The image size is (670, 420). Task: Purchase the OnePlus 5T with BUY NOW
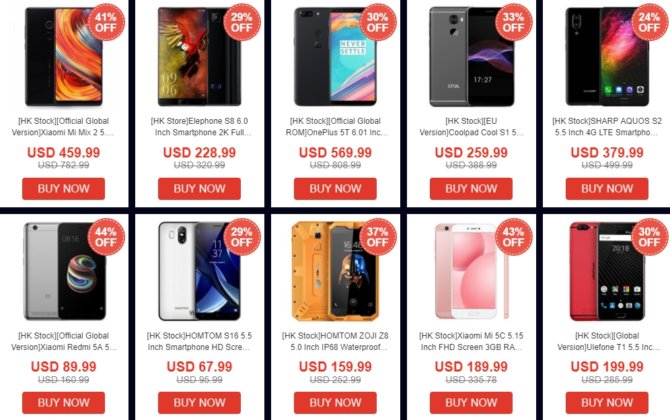click(x=335, y=188)
